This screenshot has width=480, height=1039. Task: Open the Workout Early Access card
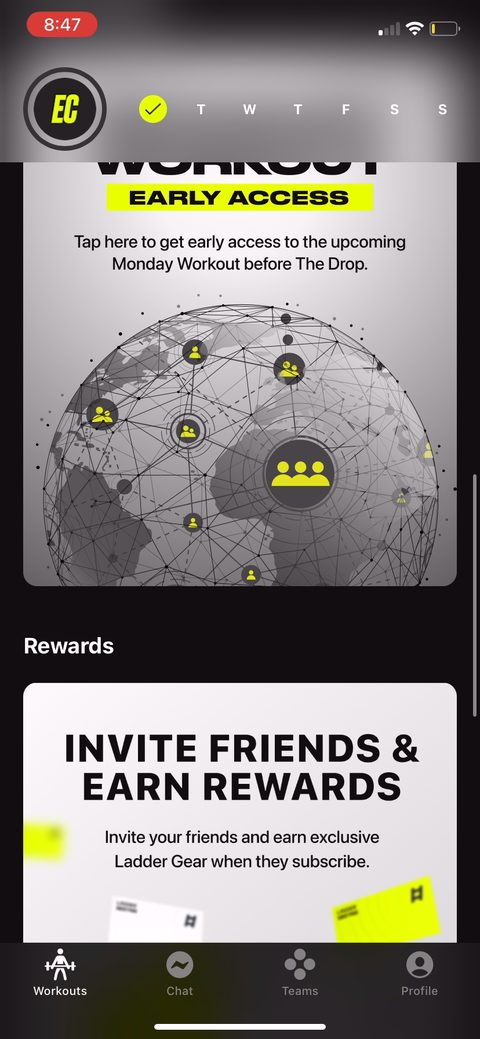click(240, 374)
